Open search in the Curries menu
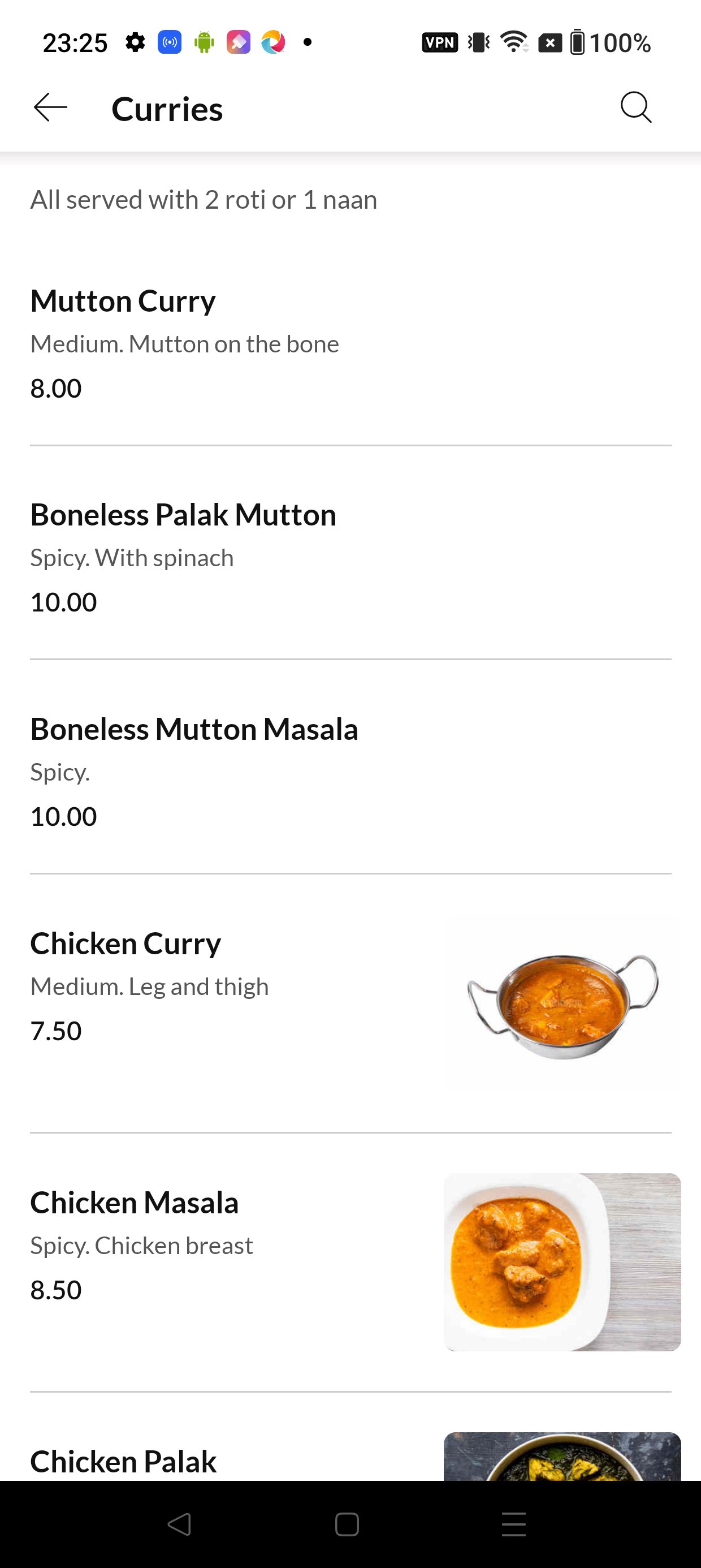This screenshot has width=701, height=1568. pyautogui.click(x=636, y=109)
